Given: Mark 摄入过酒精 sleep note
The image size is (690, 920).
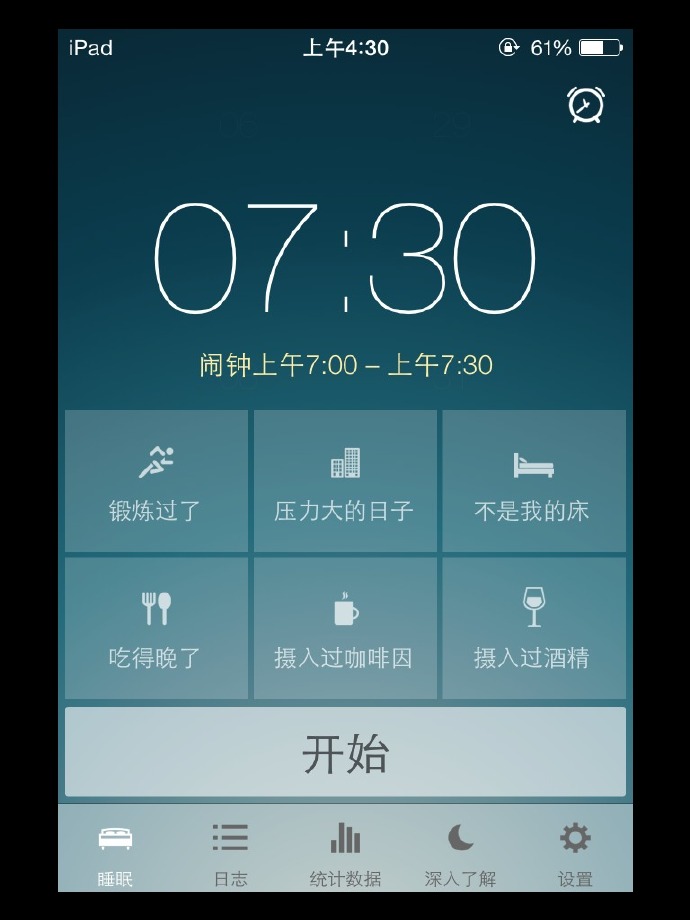Looking at the screenshot, I should (533, 628).
